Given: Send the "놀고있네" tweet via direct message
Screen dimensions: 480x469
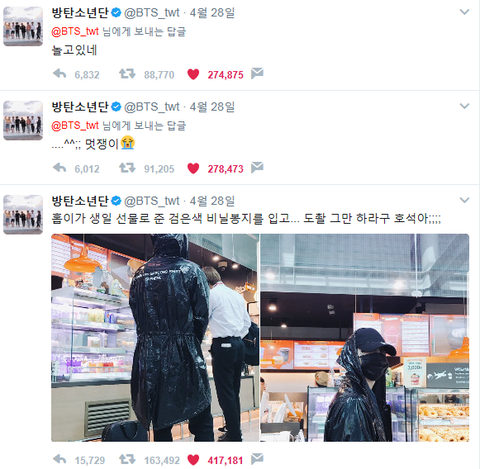Looking at the screenshot, I should [257, 73].
